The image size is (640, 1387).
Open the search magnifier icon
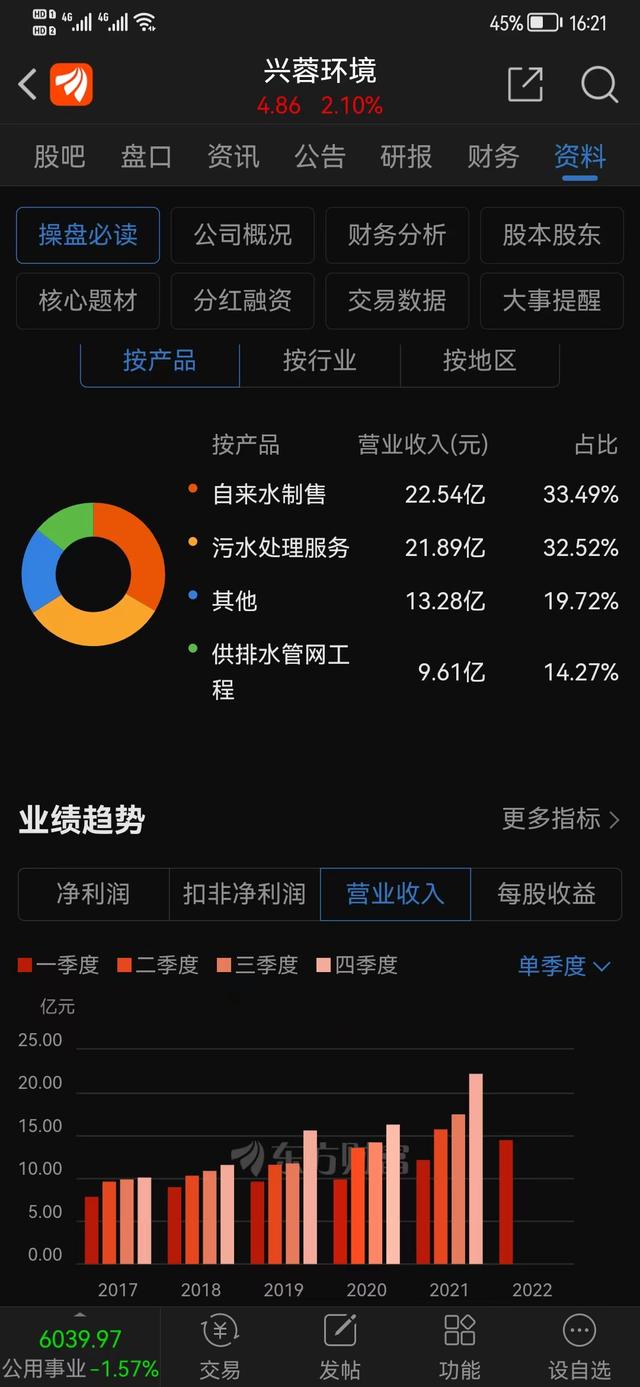(x=599, y=85)
